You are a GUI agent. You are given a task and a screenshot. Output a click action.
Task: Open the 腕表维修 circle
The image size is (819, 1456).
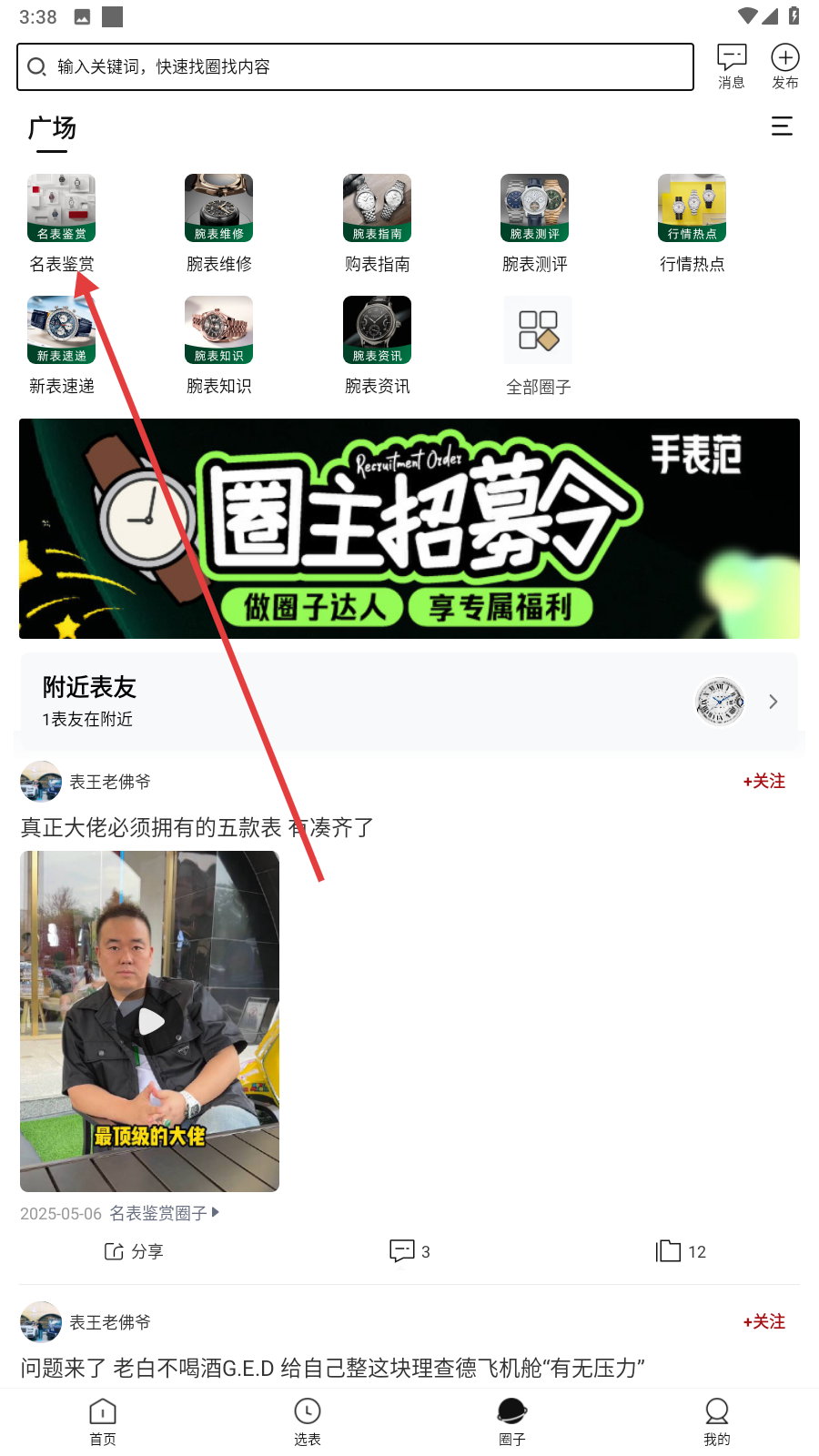219,224
